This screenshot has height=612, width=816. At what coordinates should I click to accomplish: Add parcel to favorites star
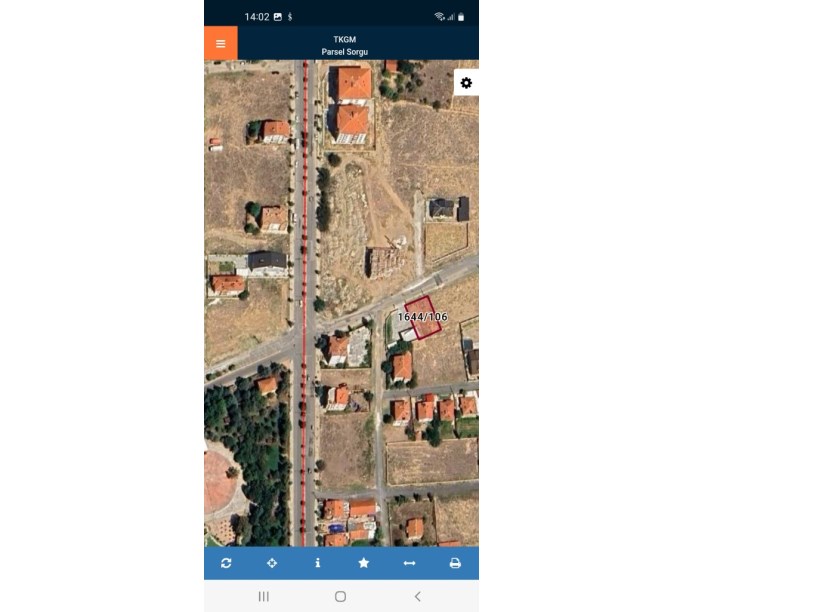coord(363,563)
